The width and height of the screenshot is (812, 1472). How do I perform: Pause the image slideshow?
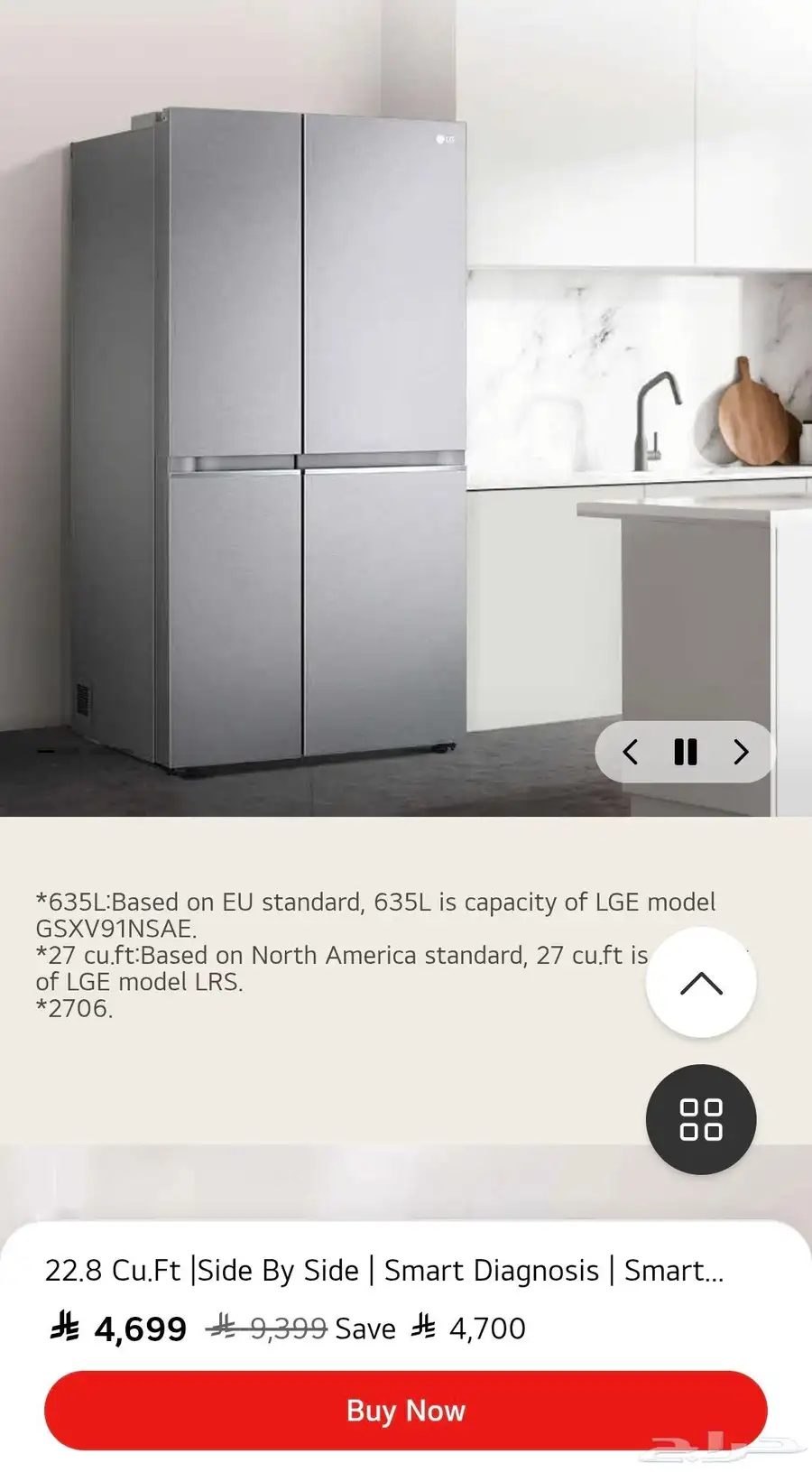point(686,752)
